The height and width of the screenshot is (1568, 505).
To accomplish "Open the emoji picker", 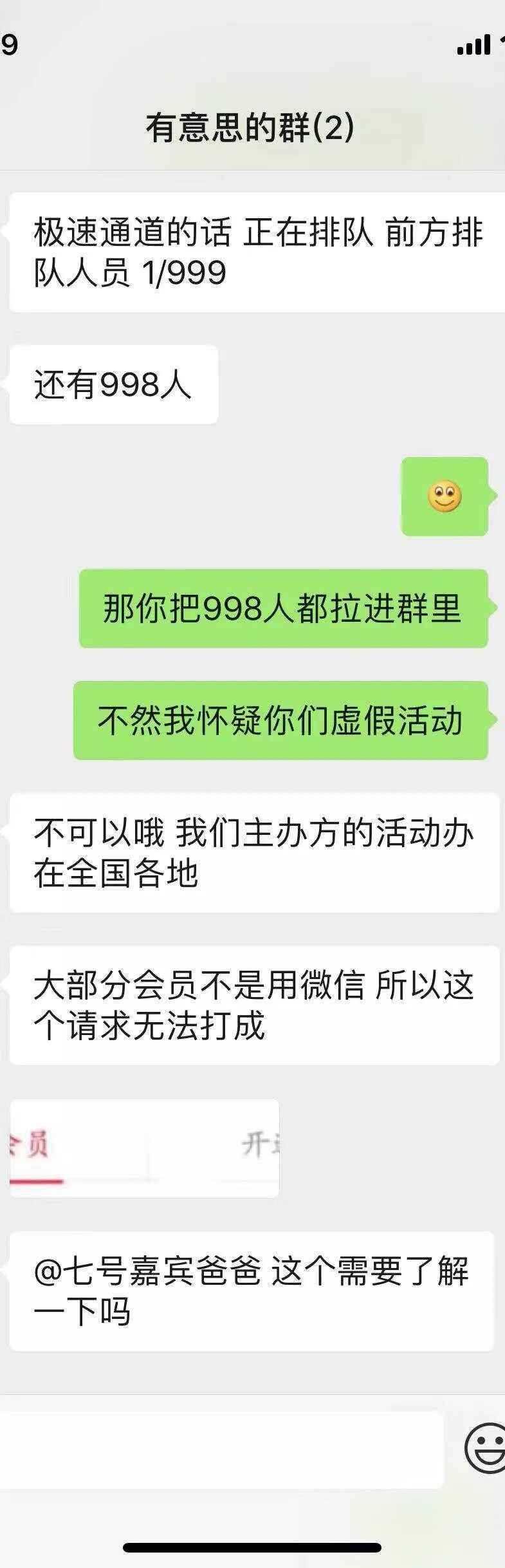I will click(x=486, y=1448).
